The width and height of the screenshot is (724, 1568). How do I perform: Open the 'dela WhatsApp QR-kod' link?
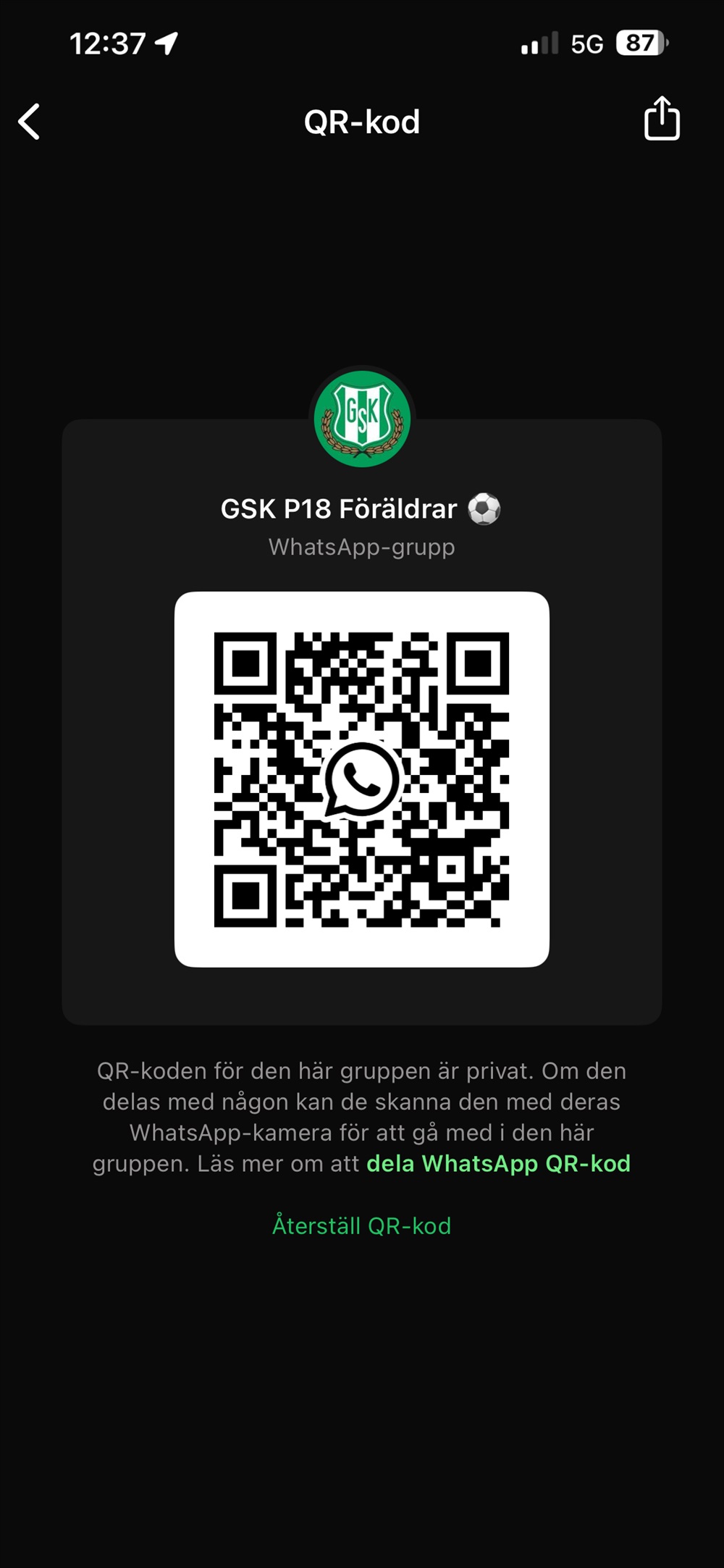click(x=498, y=1163)
